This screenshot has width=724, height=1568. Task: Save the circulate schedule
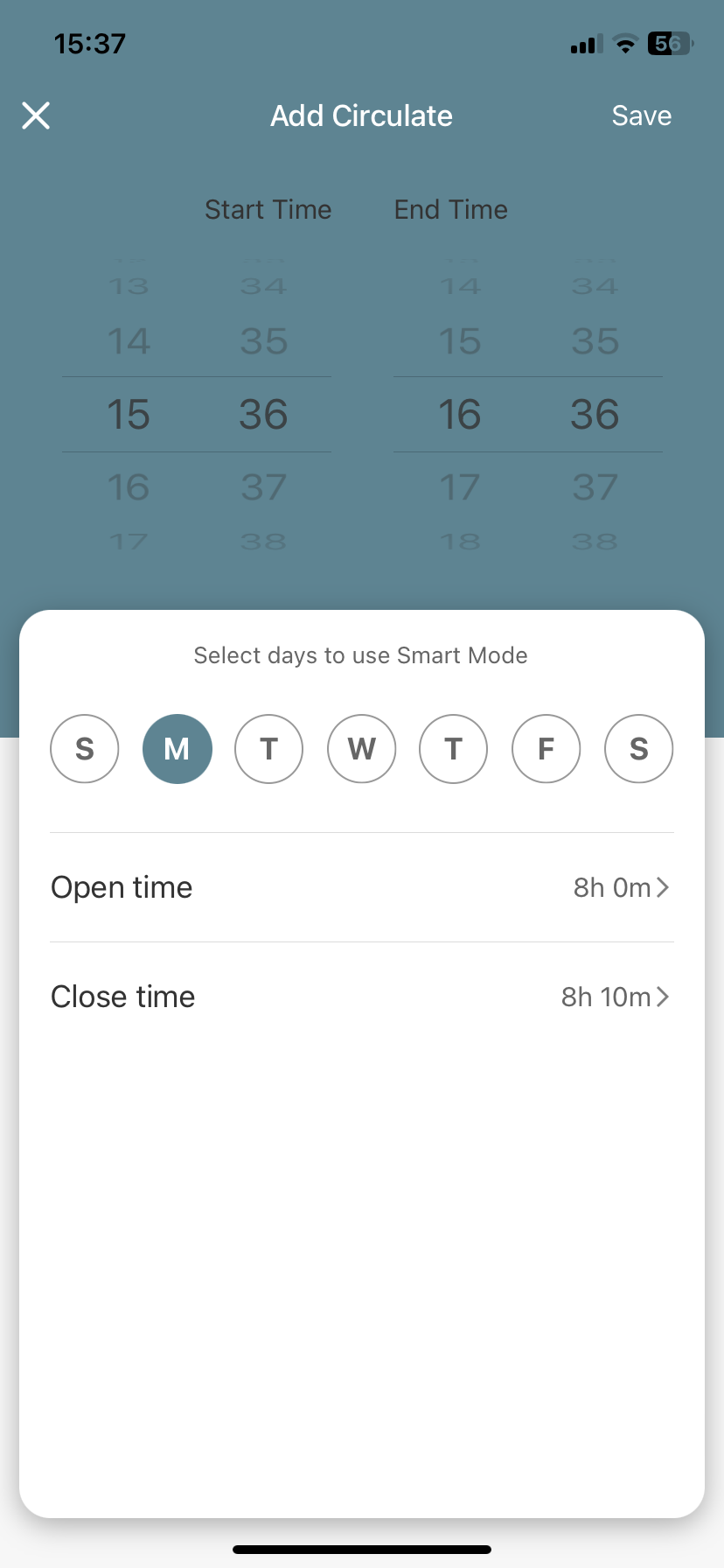(x=641, y=115)
